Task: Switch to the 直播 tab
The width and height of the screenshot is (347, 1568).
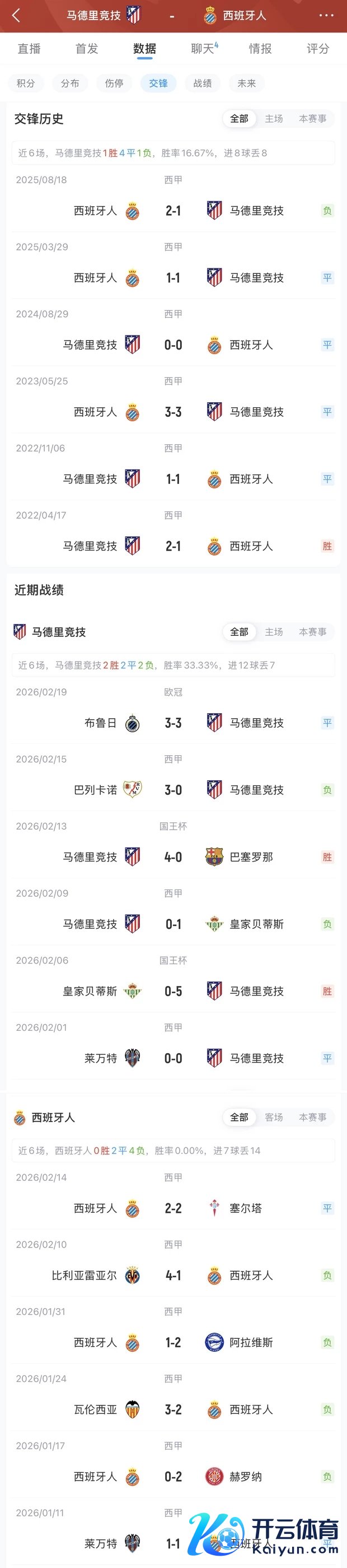Action: pos(29,49)
